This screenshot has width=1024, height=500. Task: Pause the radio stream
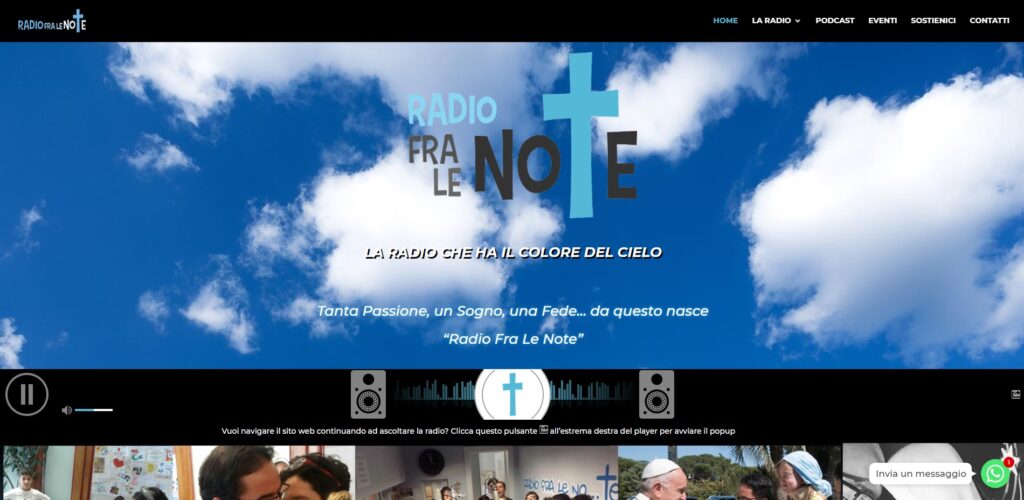[x=27, y=394]
